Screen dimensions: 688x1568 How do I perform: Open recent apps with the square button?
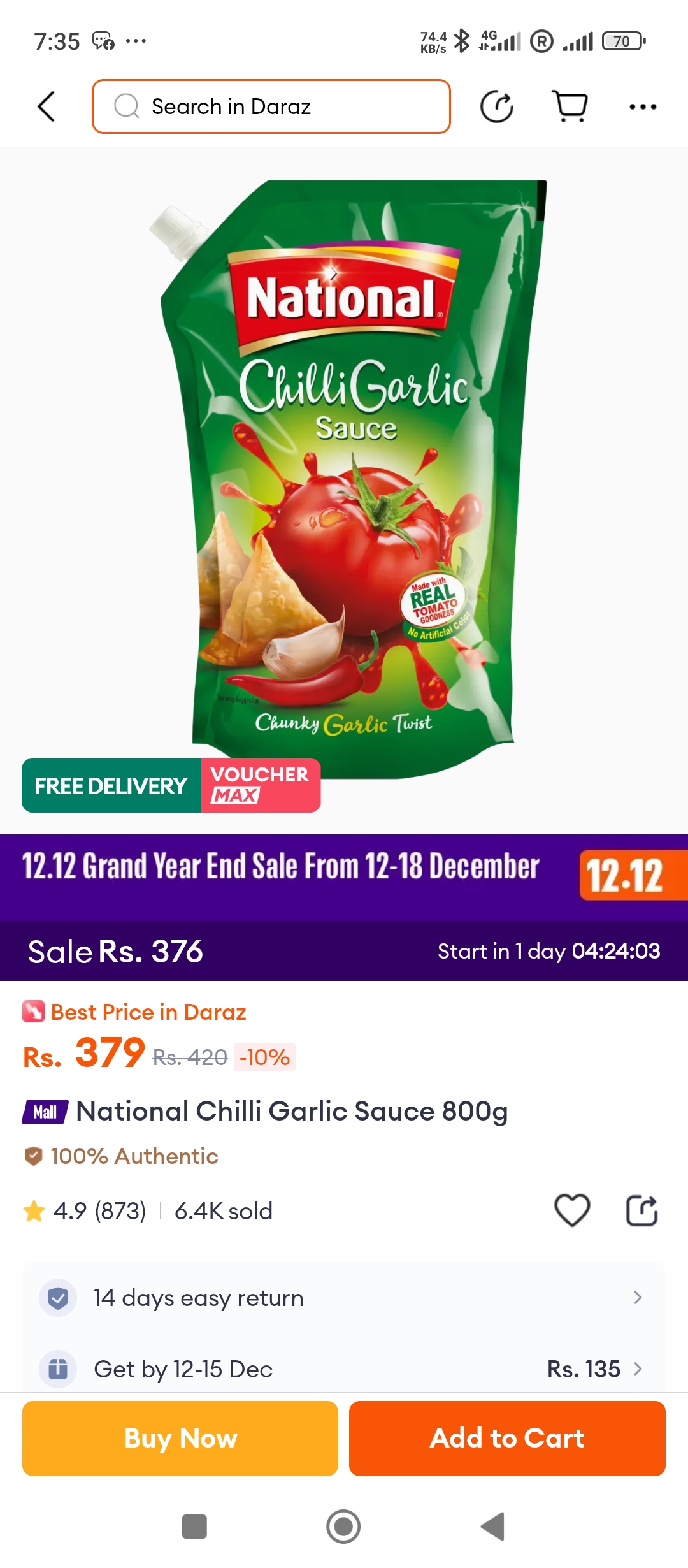click(194, 1527)
